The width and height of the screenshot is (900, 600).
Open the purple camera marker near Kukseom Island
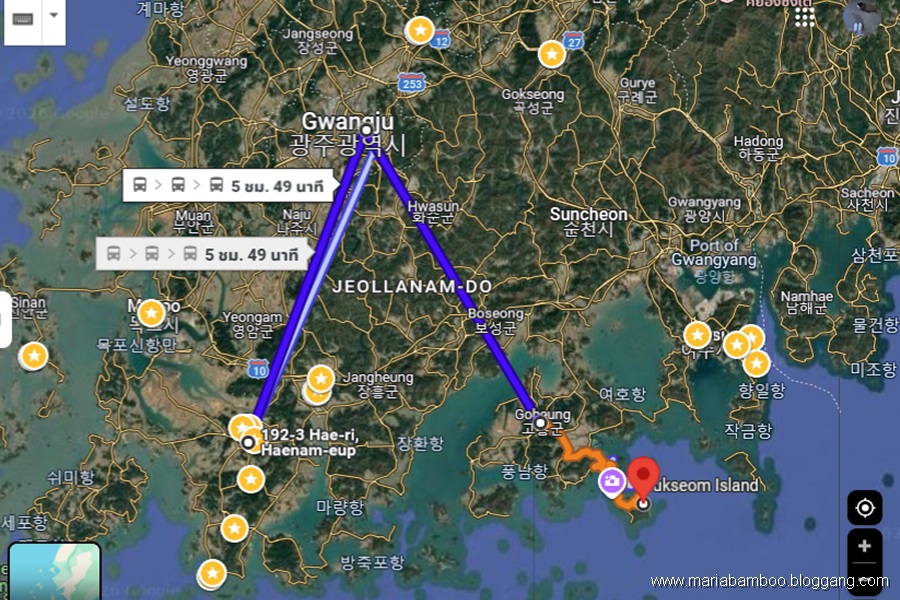612,482
